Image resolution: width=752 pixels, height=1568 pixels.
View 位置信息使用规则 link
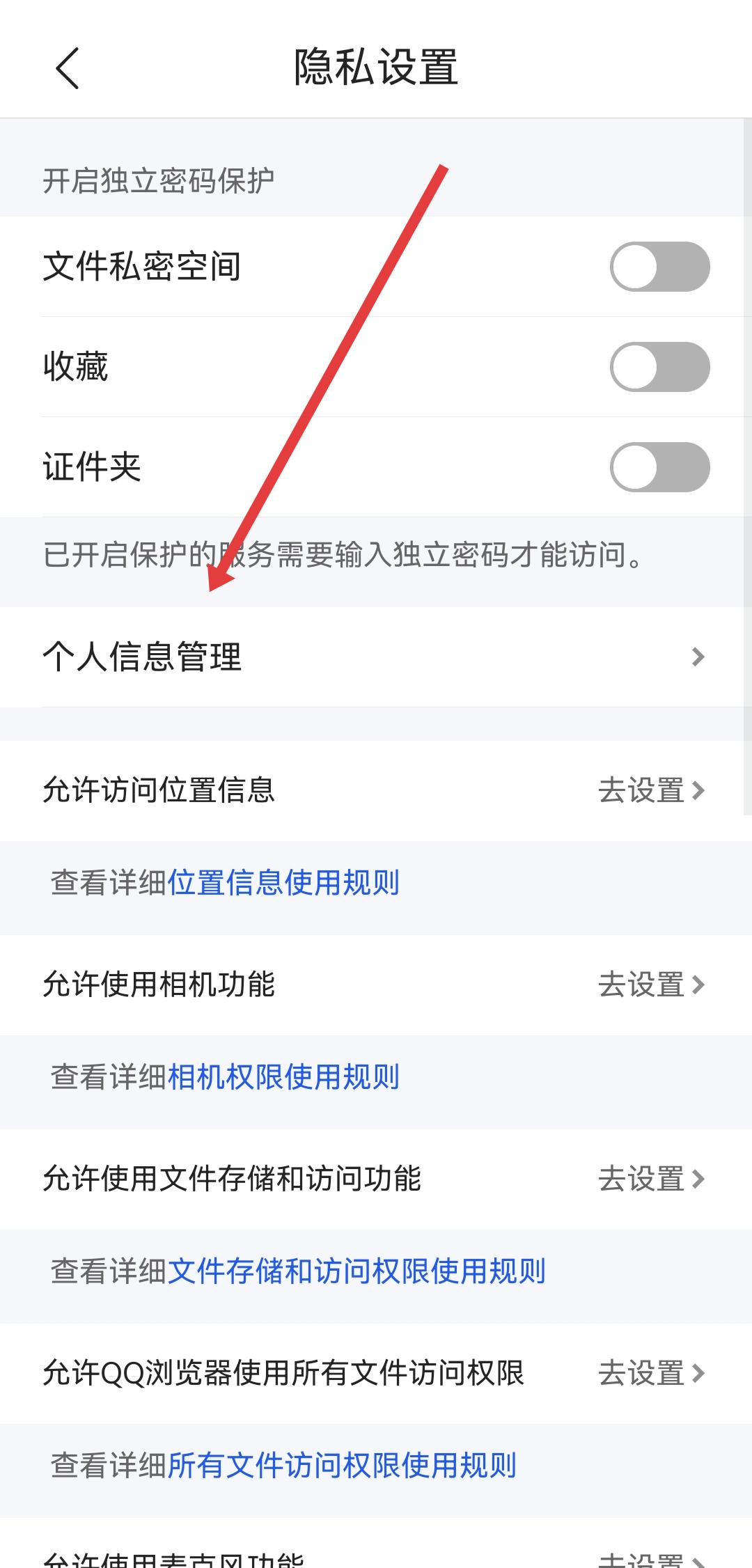pos(283,883)
